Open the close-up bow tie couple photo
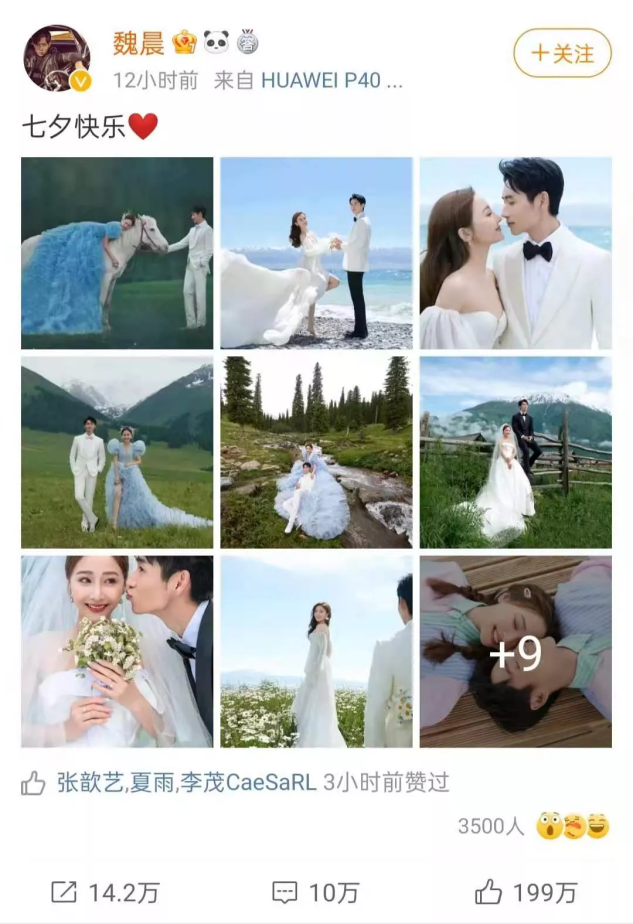 pyautogui.click(x=515, y=252)
